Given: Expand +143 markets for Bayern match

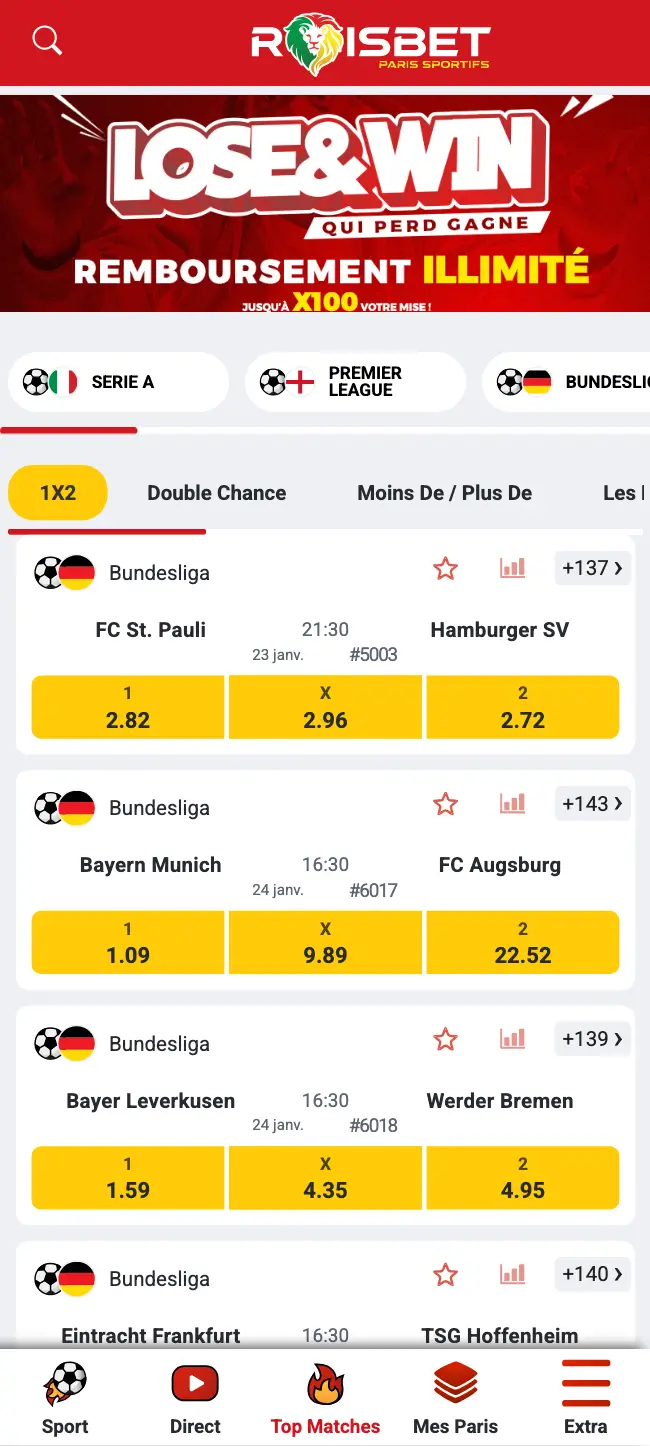Looking at the screenshot, I should coord(592,804).
